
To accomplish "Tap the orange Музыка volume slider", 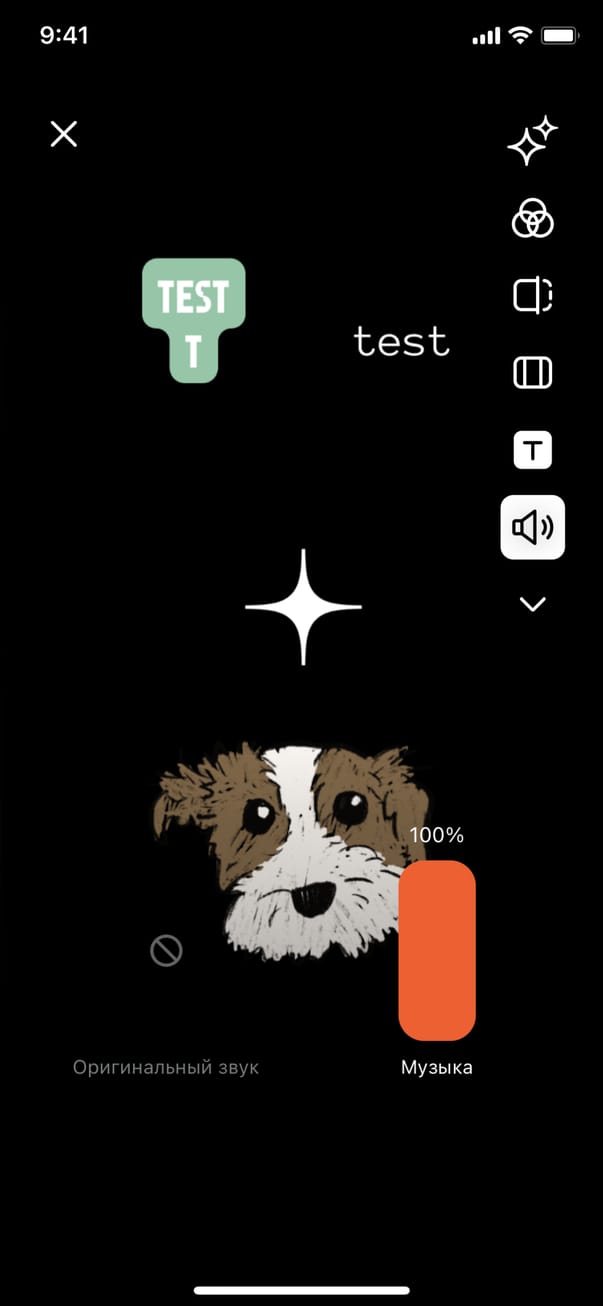I will point(437,950).
